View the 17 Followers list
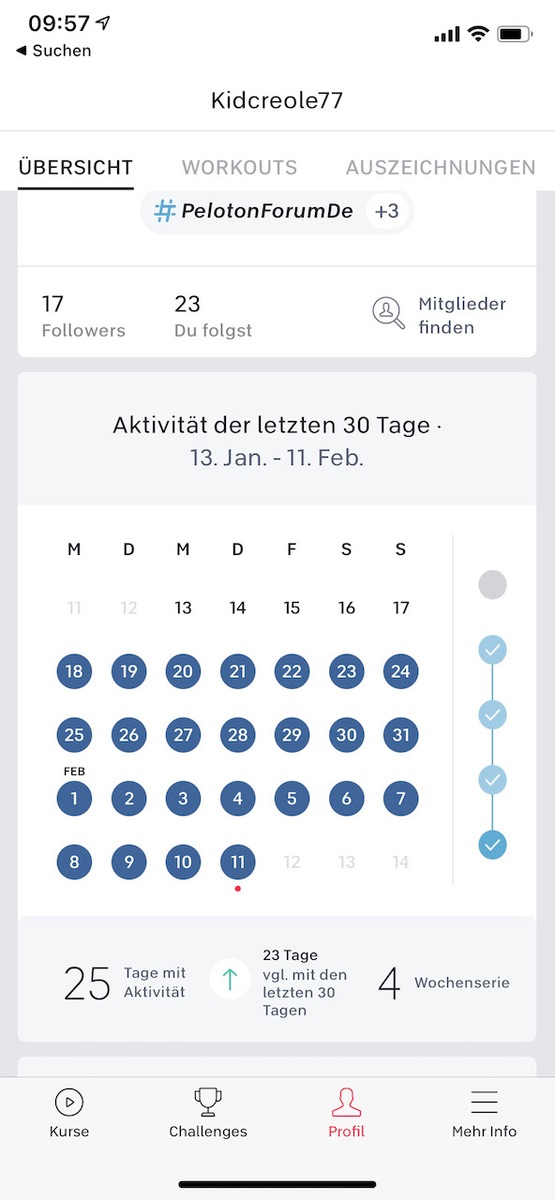The height and width of the screenshot is (1200, 555). coord(83,316)
